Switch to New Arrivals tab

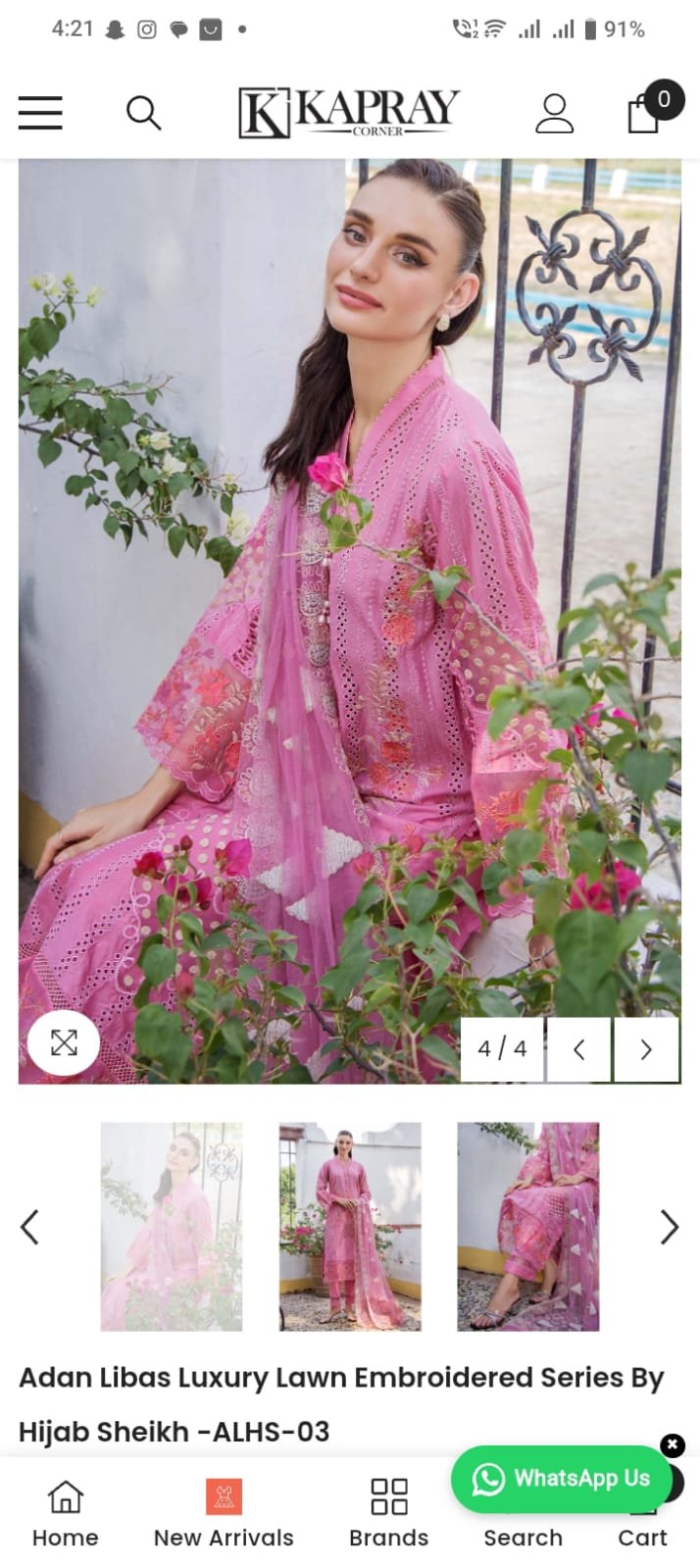point(224,1515)
